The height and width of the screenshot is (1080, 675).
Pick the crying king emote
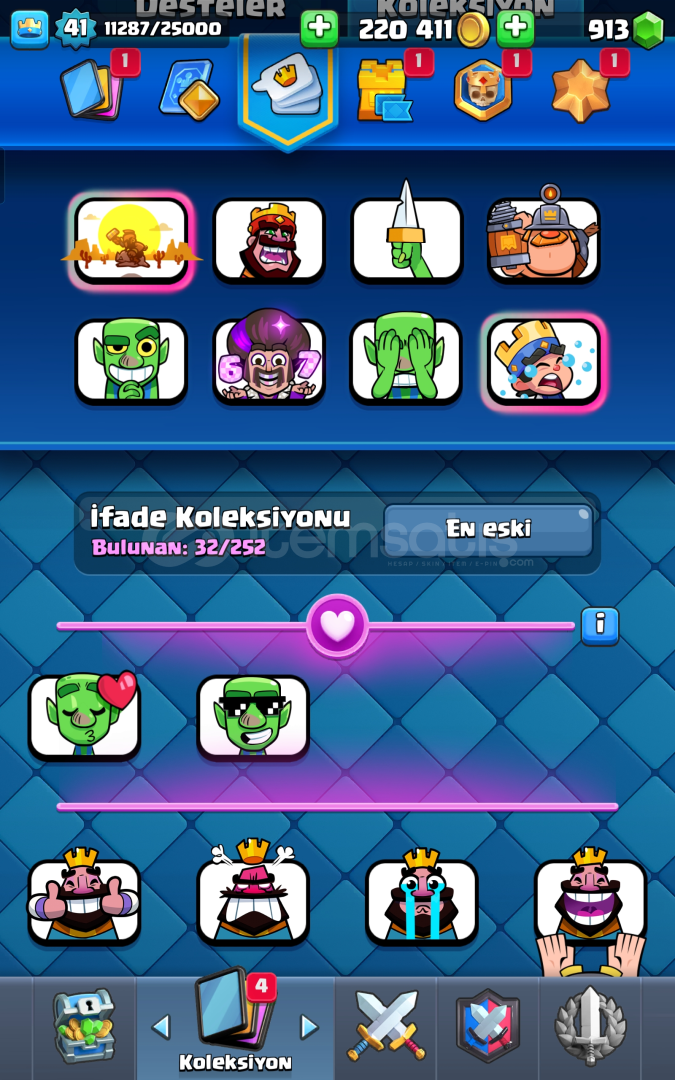(422, 900)
